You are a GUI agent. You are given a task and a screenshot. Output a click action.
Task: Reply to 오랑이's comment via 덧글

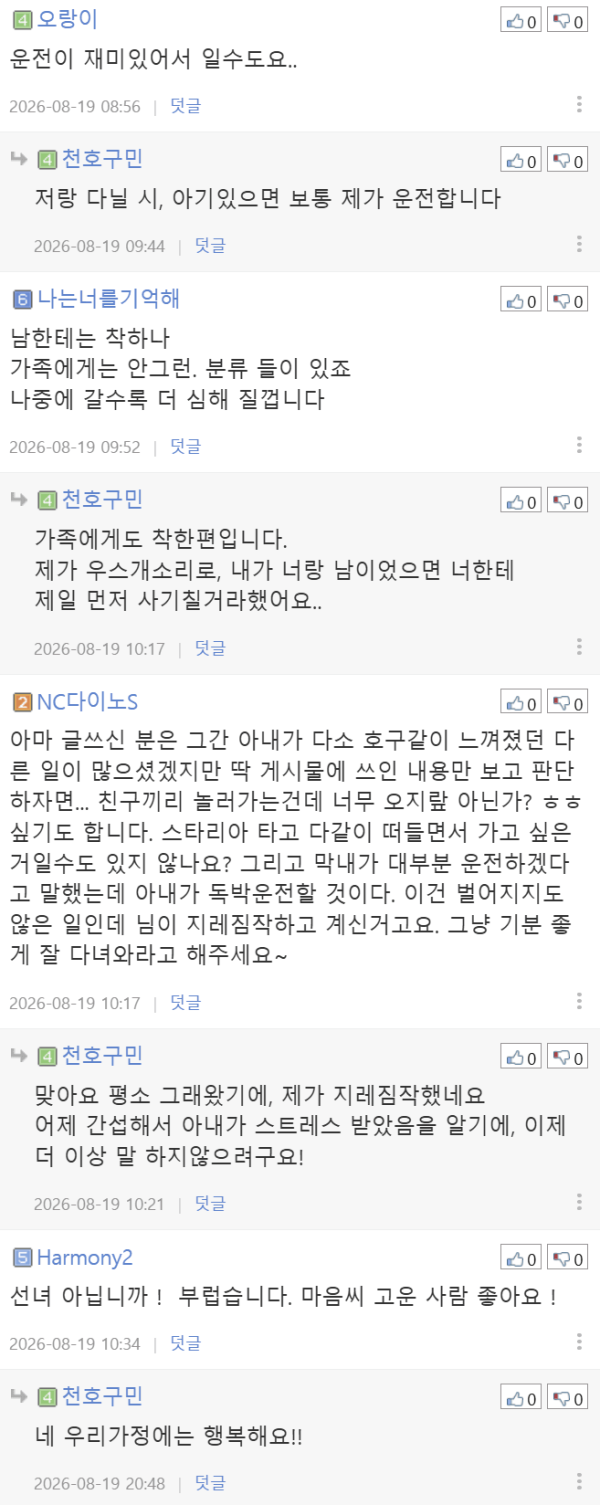tap(185, 105)
